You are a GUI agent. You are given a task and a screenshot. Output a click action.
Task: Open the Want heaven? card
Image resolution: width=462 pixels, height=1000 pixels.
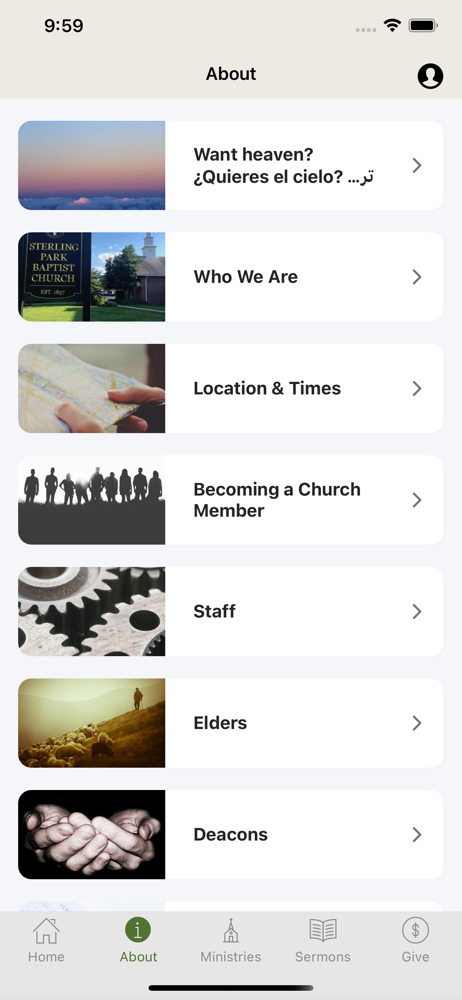point(231,165)
